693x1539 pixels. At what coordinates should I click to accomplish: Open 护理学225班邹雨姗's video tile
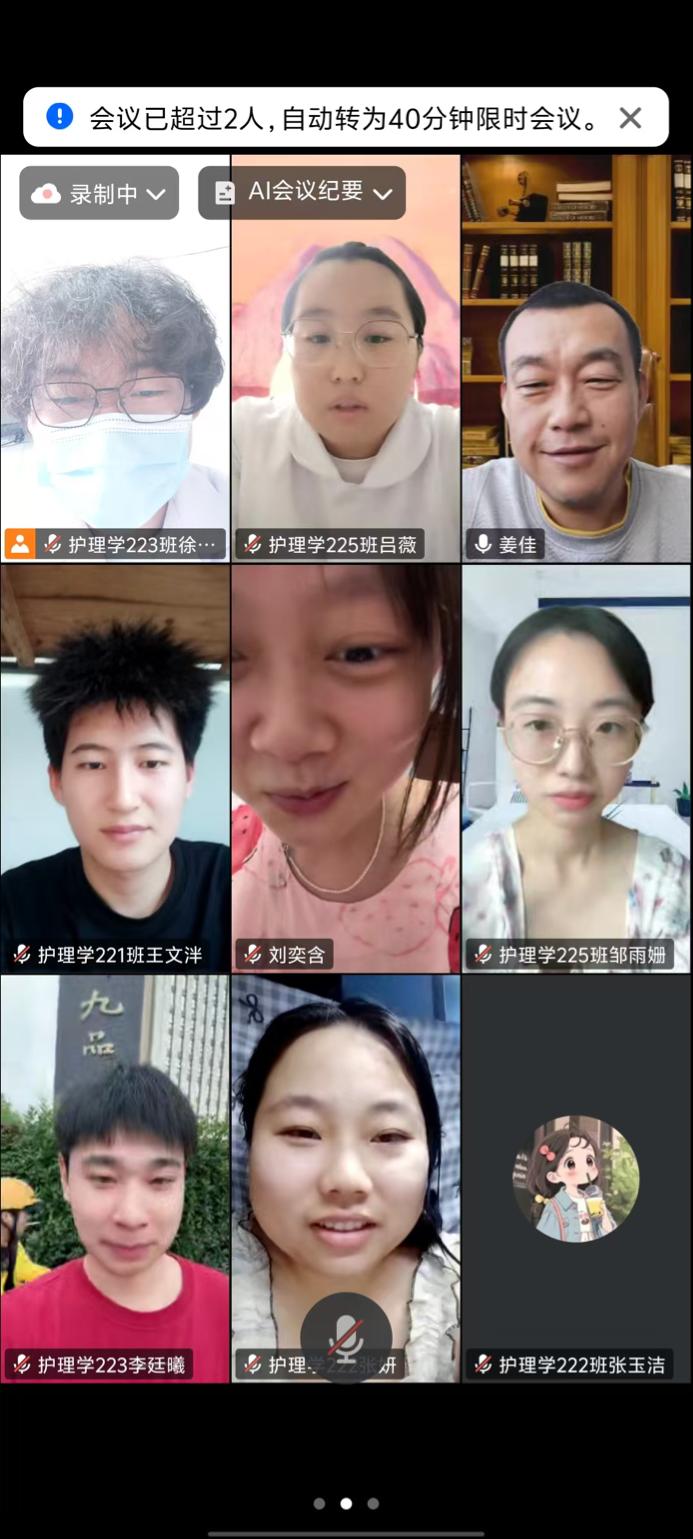click(576, 768)
